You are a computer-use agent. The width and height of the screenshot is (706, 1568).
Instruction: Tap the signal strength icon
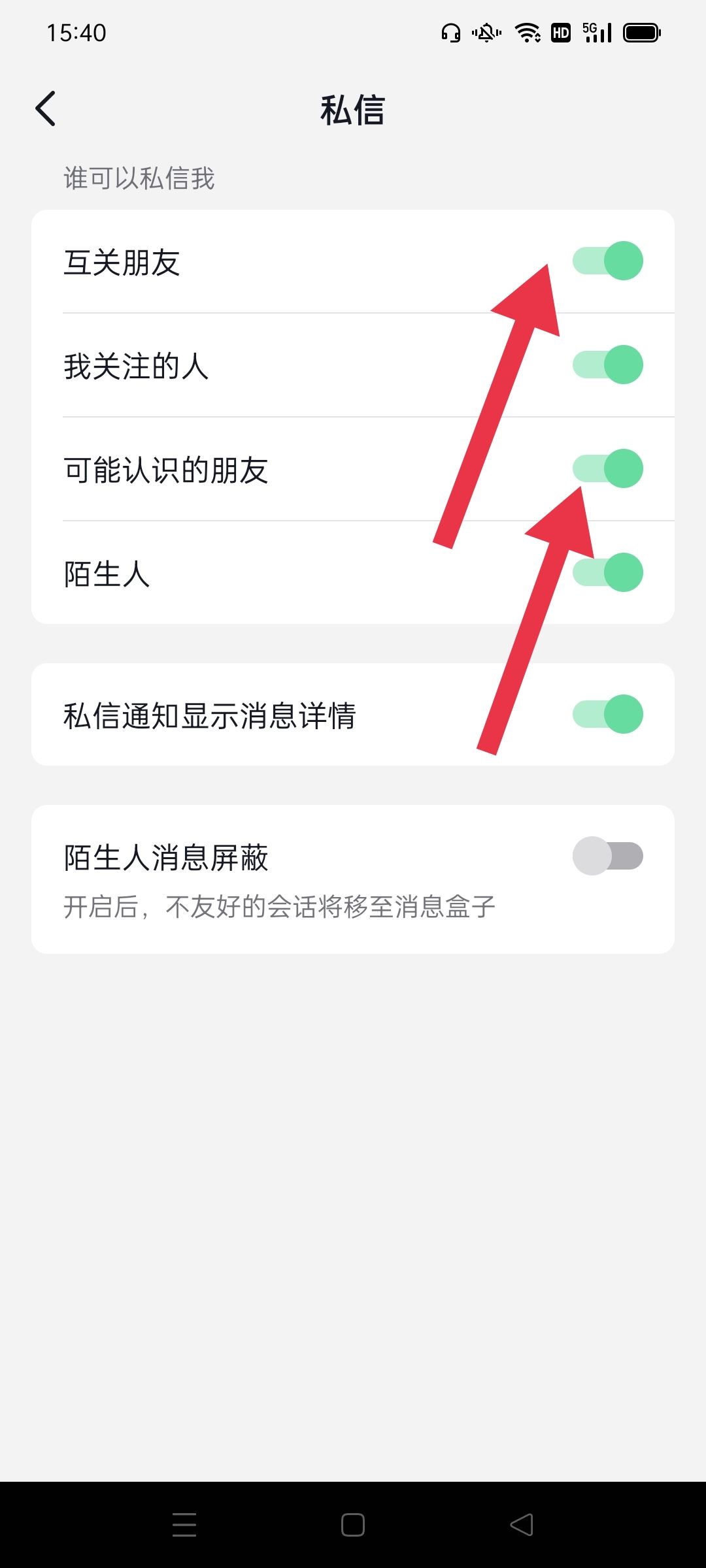598,33
